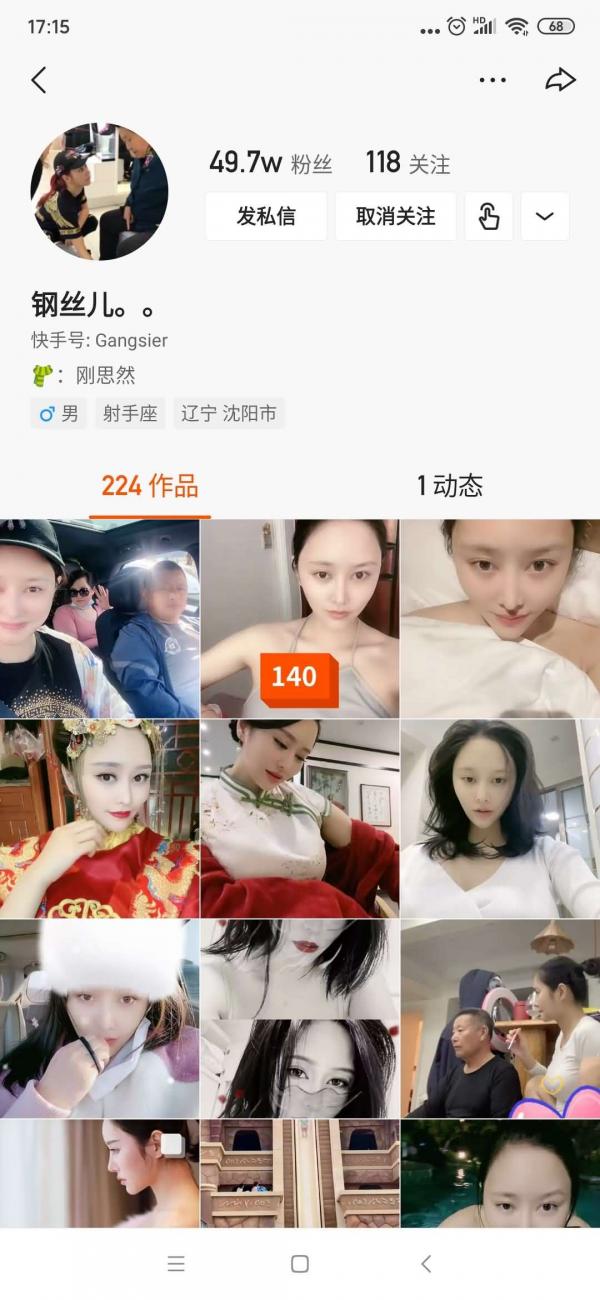Open the profile avatar picture
Image resolution: width=600 pixels, height=1300 pixels.
99,192
